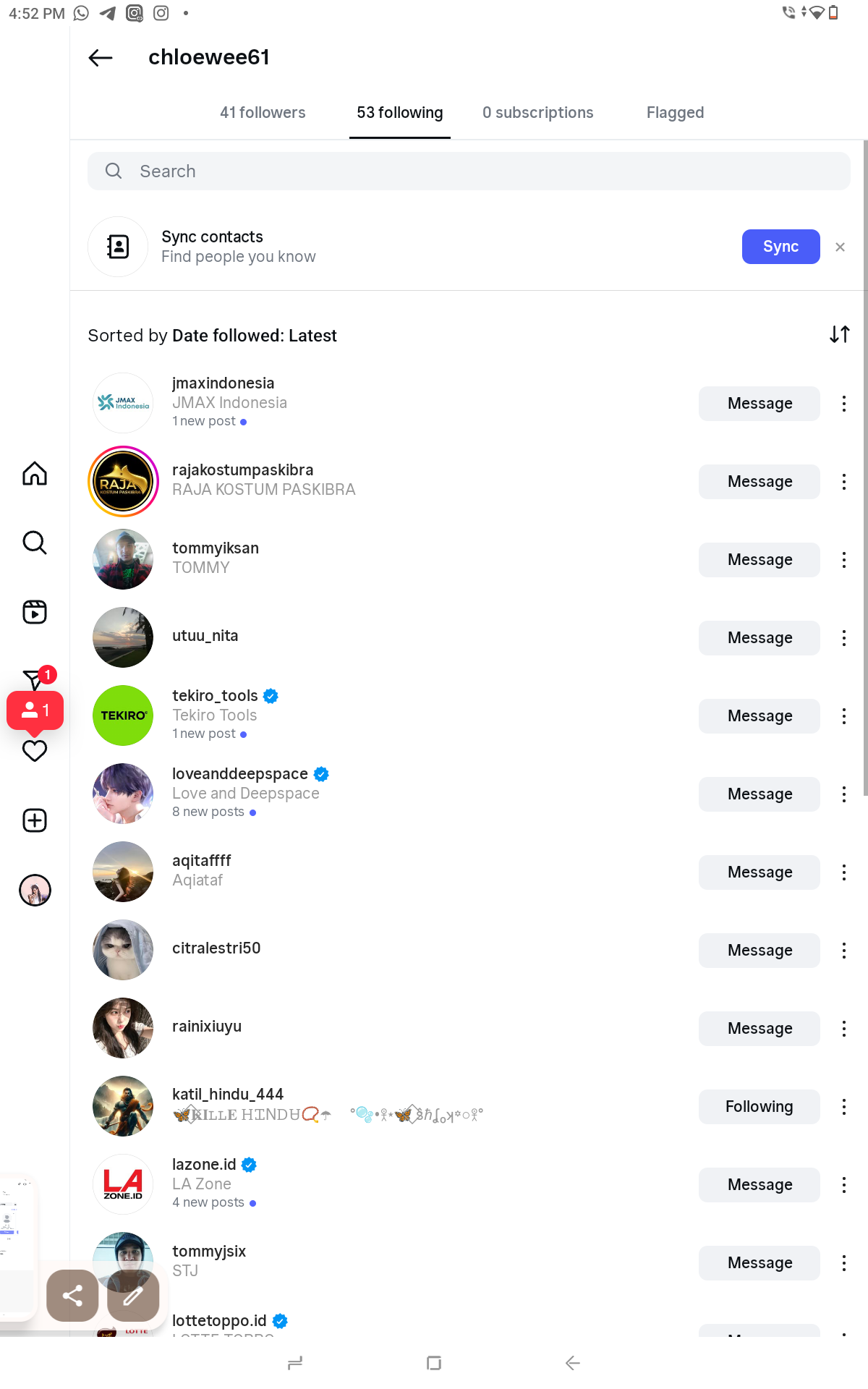Viewport: 868px width, 1389px height.
Task: Switch to the 41 followers tab
Action: tap(263, 113)
